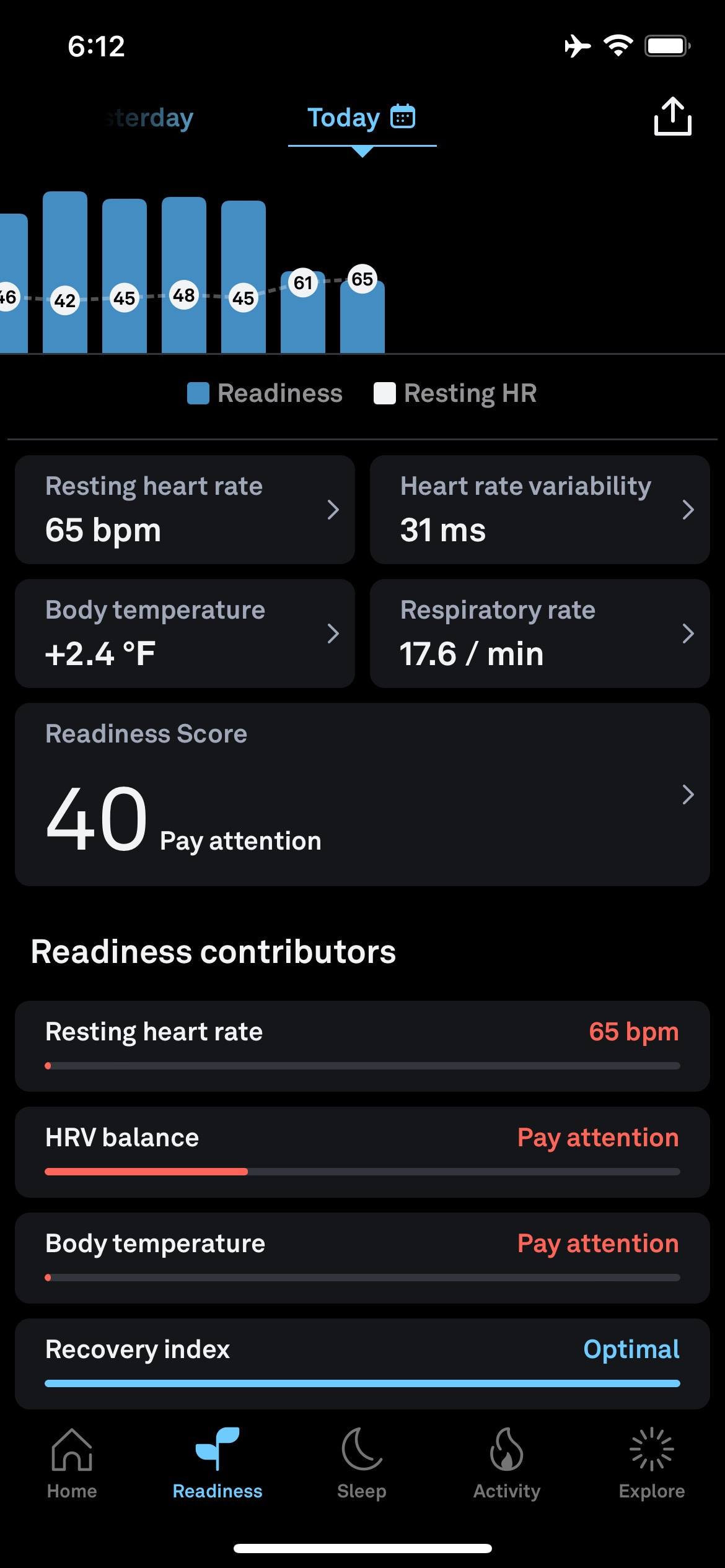Screen dimensions: 725x1568
Task: Open the Body temperature +2.4 °F card
Action: point(185,634)
